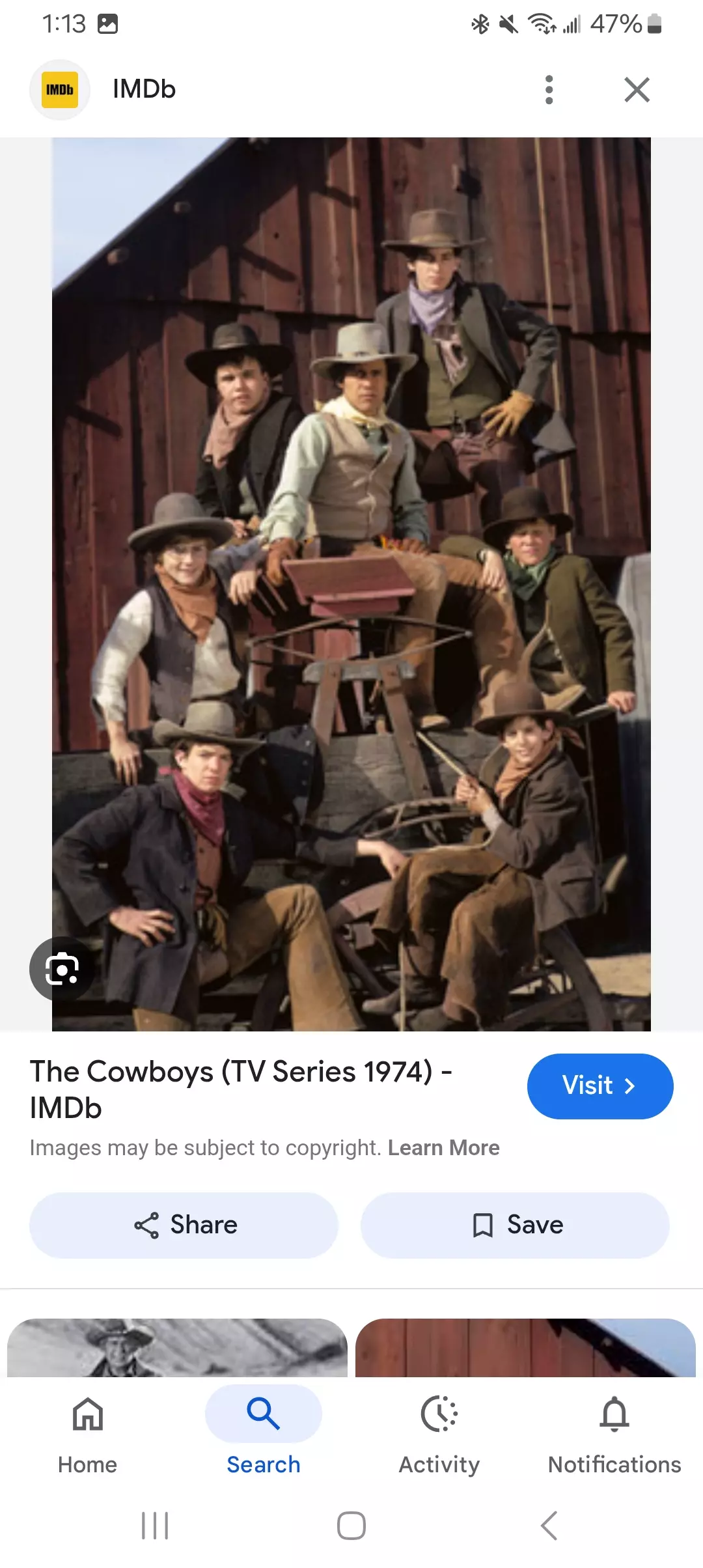703x1568 pixels.
Task: Share this image
Action: point(184,1225)
